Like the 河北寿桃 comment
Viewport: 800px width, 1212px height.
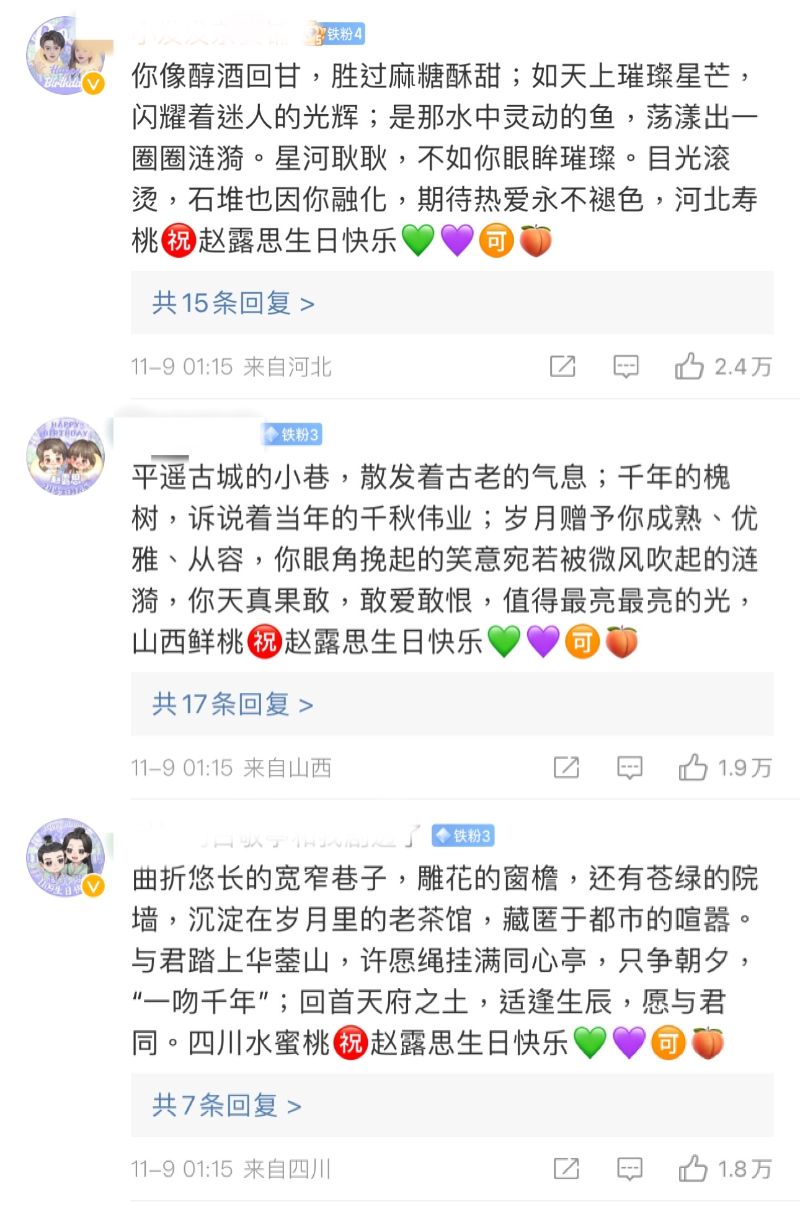pyautogui.click(x=690, y=367)
